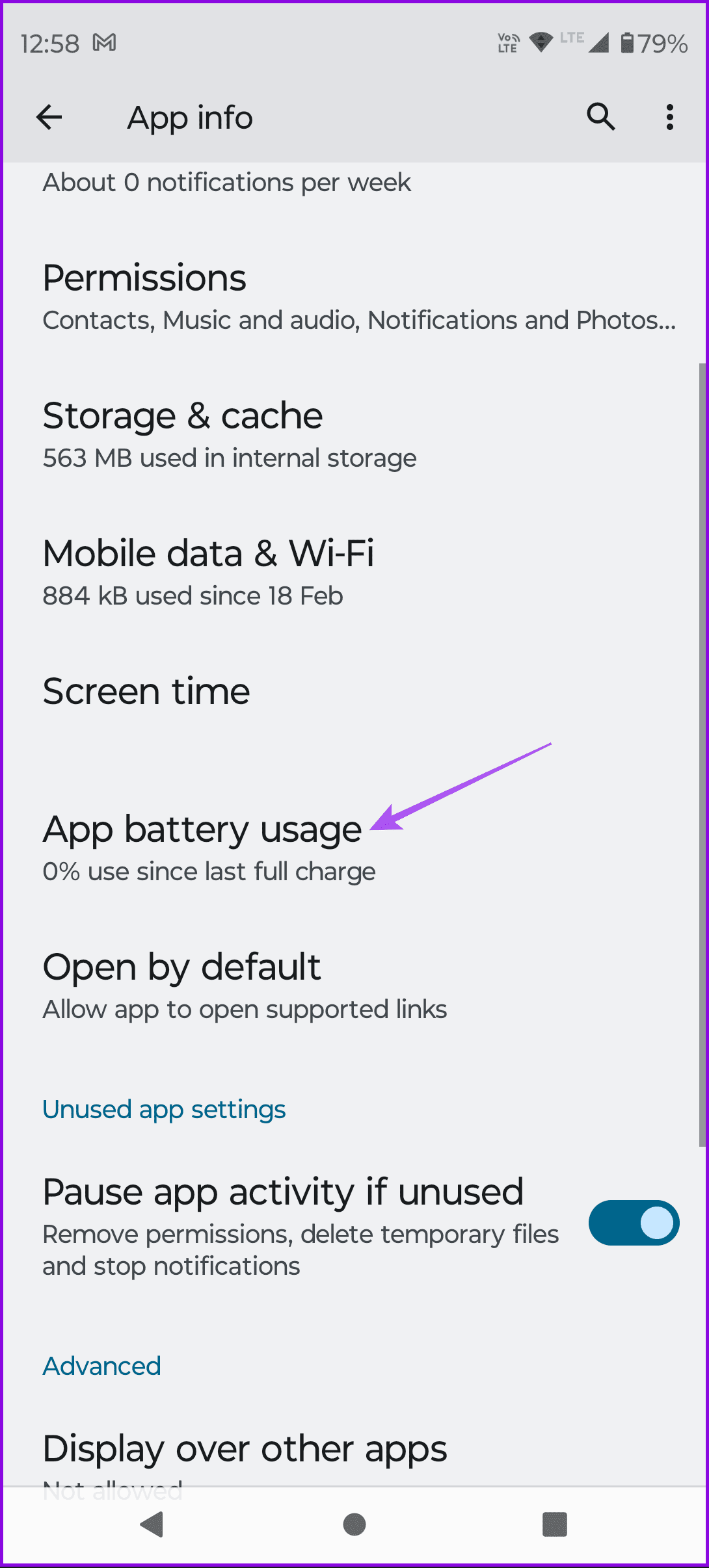
Task: Open recent apps square button
Action: click(x=554, y=1524)
